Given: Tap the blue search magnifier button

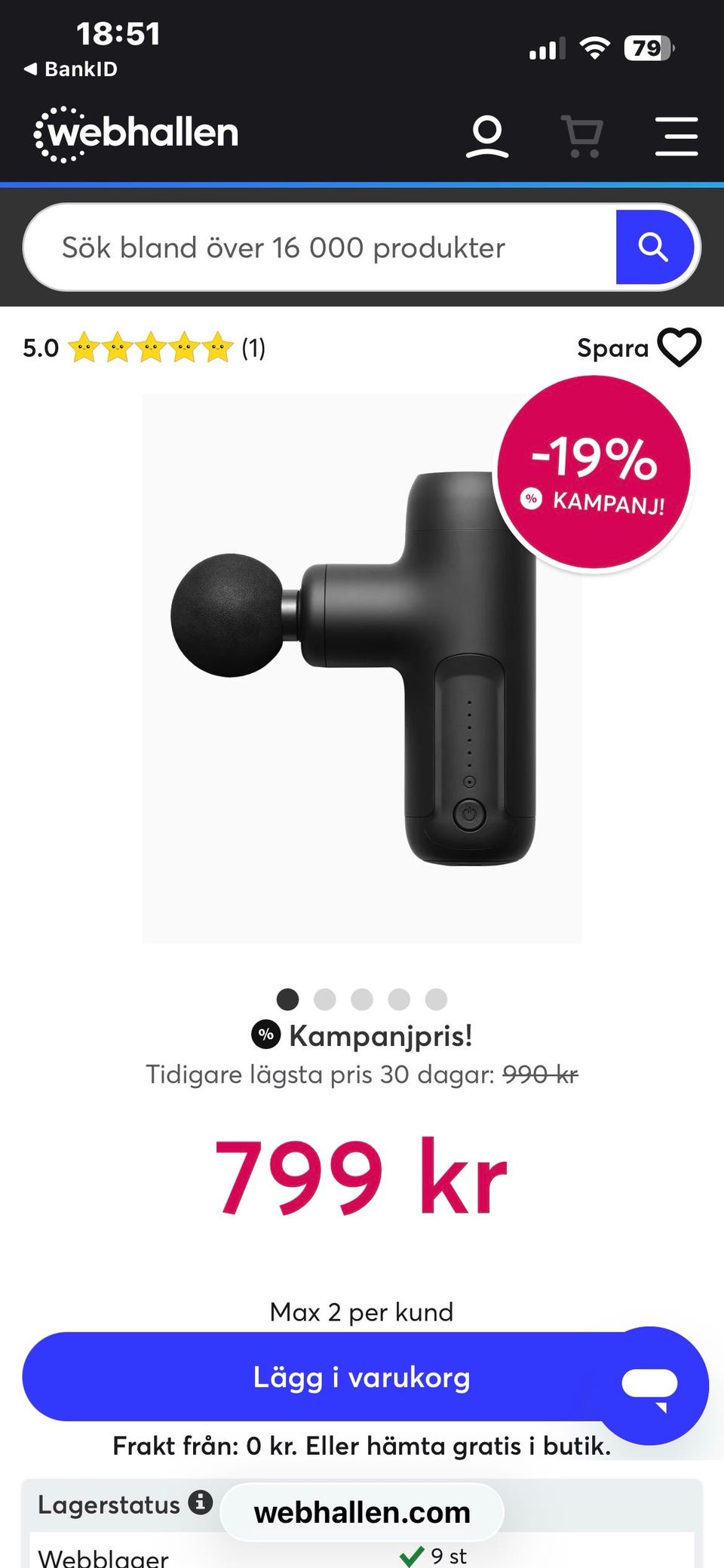Looking at the screenshot, I should point(654,247).
